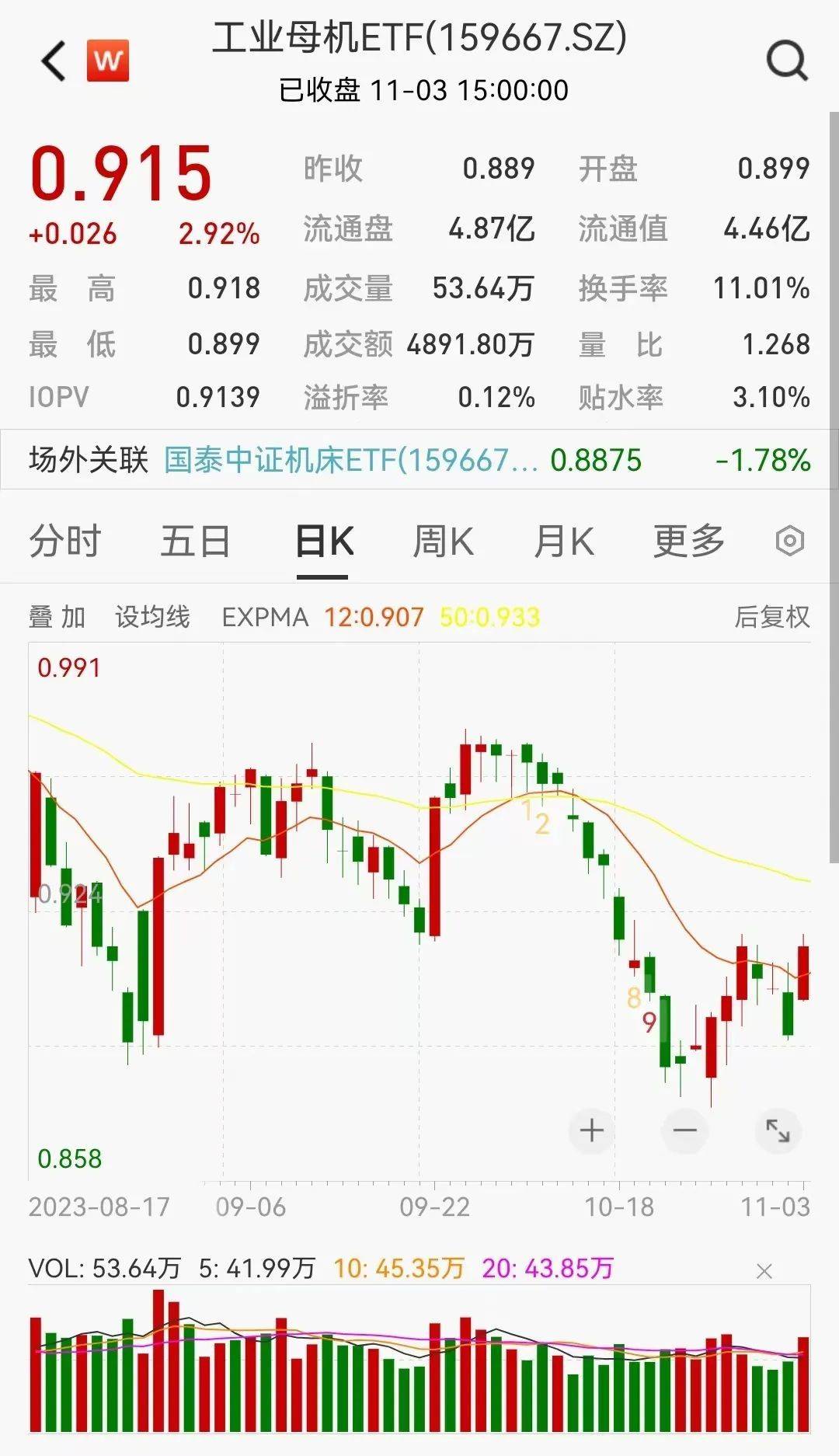Change the 后复权 price adjustment mode
This screenshot has width=839, height=1456.
coord(771,617)
